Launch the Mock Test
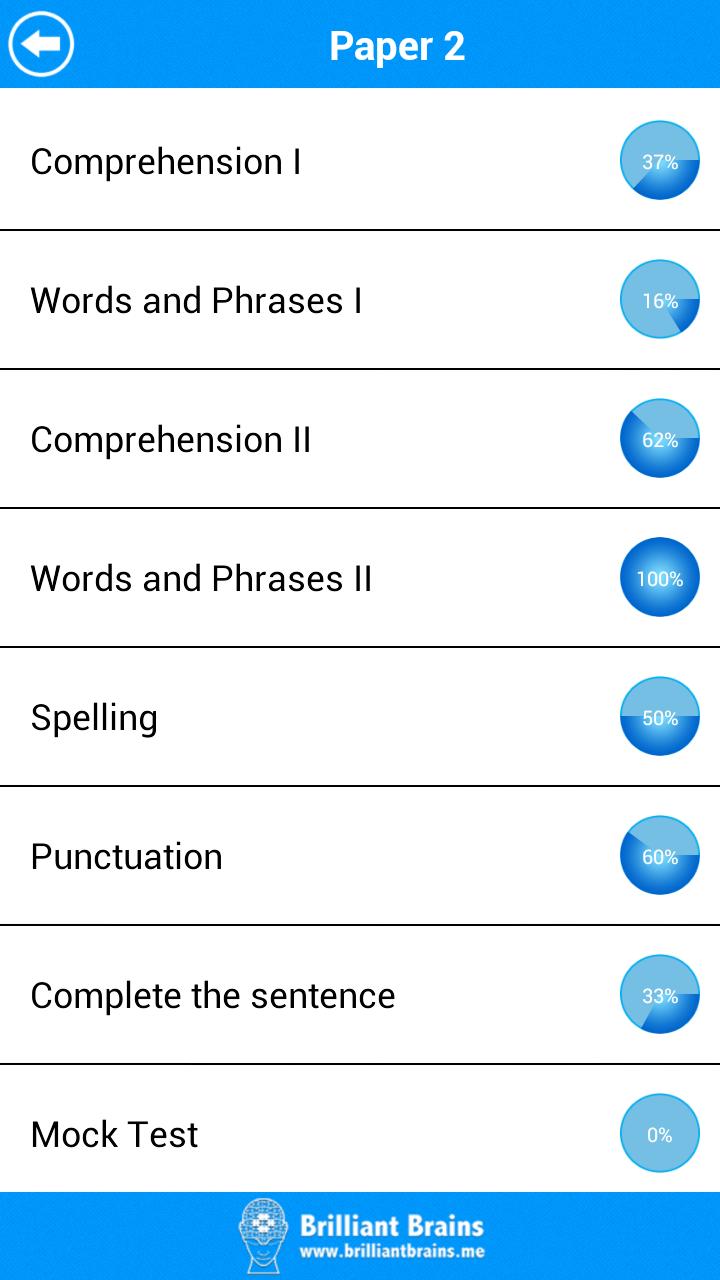The height and width of the screenshot is (1280, 720). (x=360, y=1129)
